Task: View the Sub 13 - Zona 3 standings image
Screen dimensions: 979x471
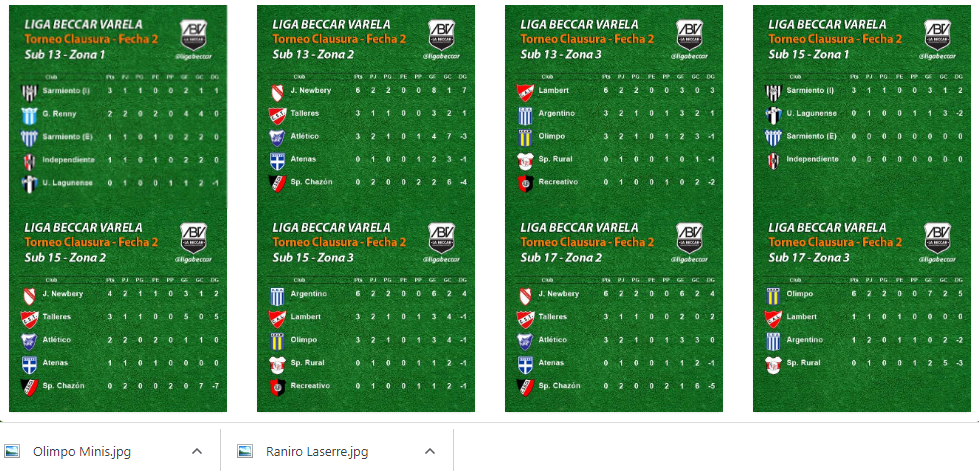Action: pos(614,105)
